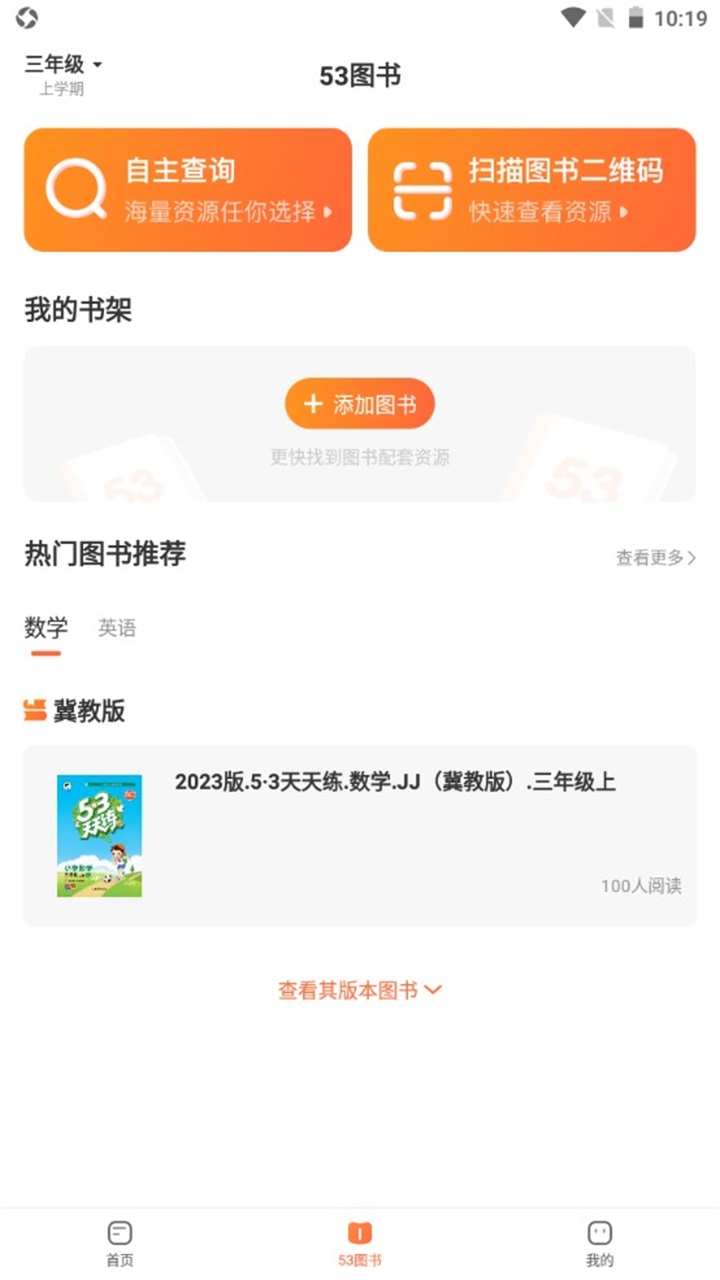The width and height of the screenshot is (720, 1280).
Task: Open the 我的 profile icon in bottom navigation
Action: (598, 1234)
